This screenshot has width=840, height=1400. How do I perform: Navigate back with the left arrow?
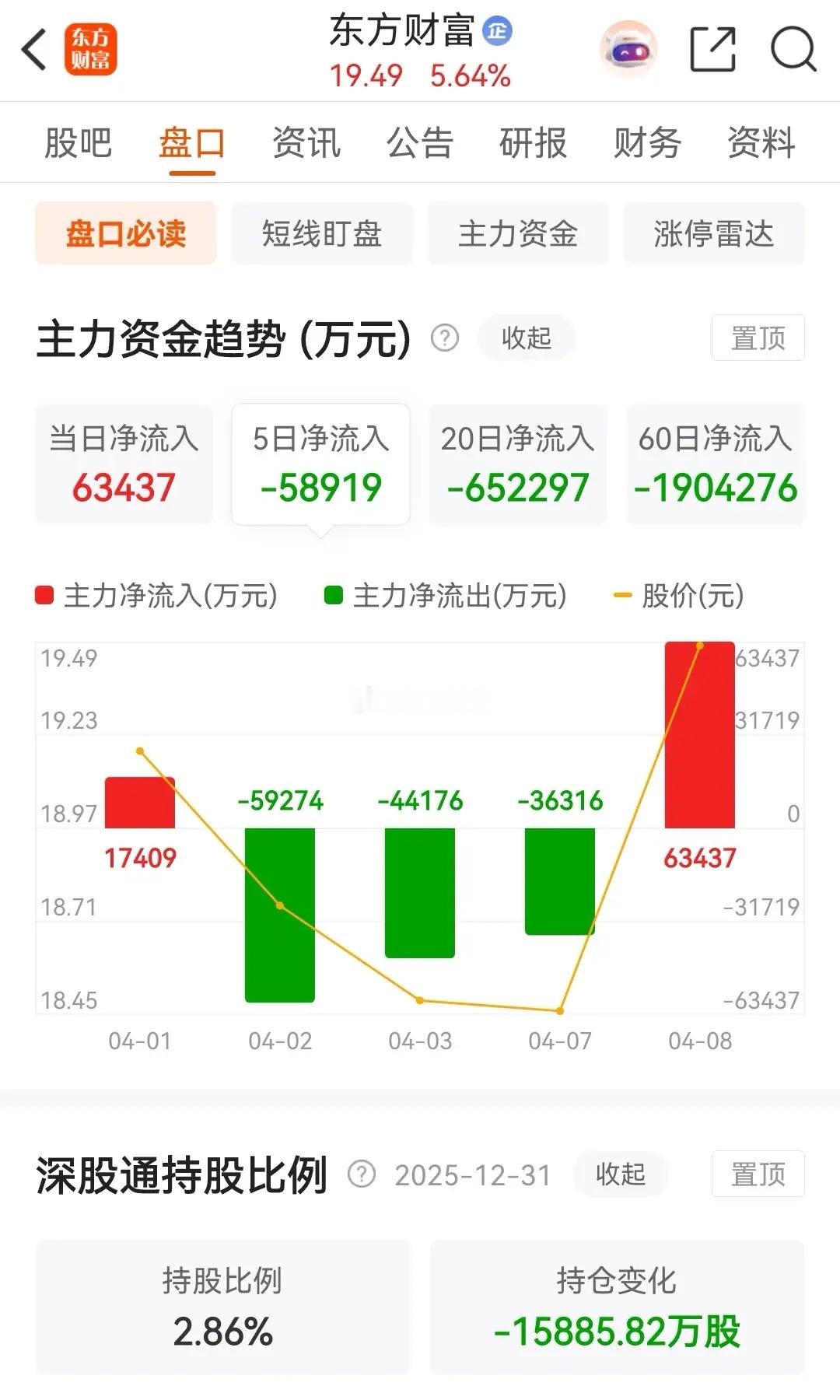point(33,48)
